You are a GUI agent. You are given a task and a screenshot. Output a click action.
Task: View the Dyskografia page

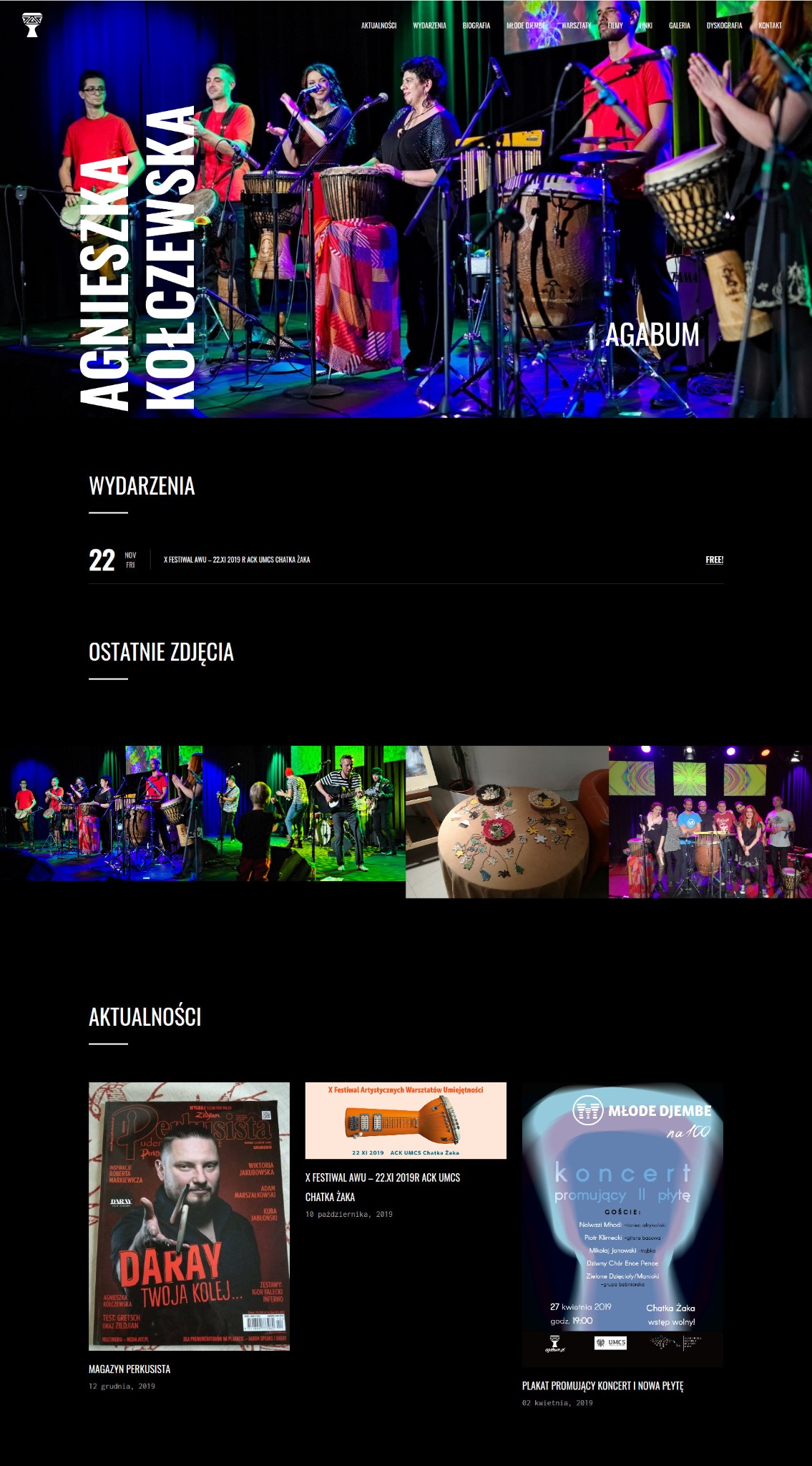click(x=724, y=26)
